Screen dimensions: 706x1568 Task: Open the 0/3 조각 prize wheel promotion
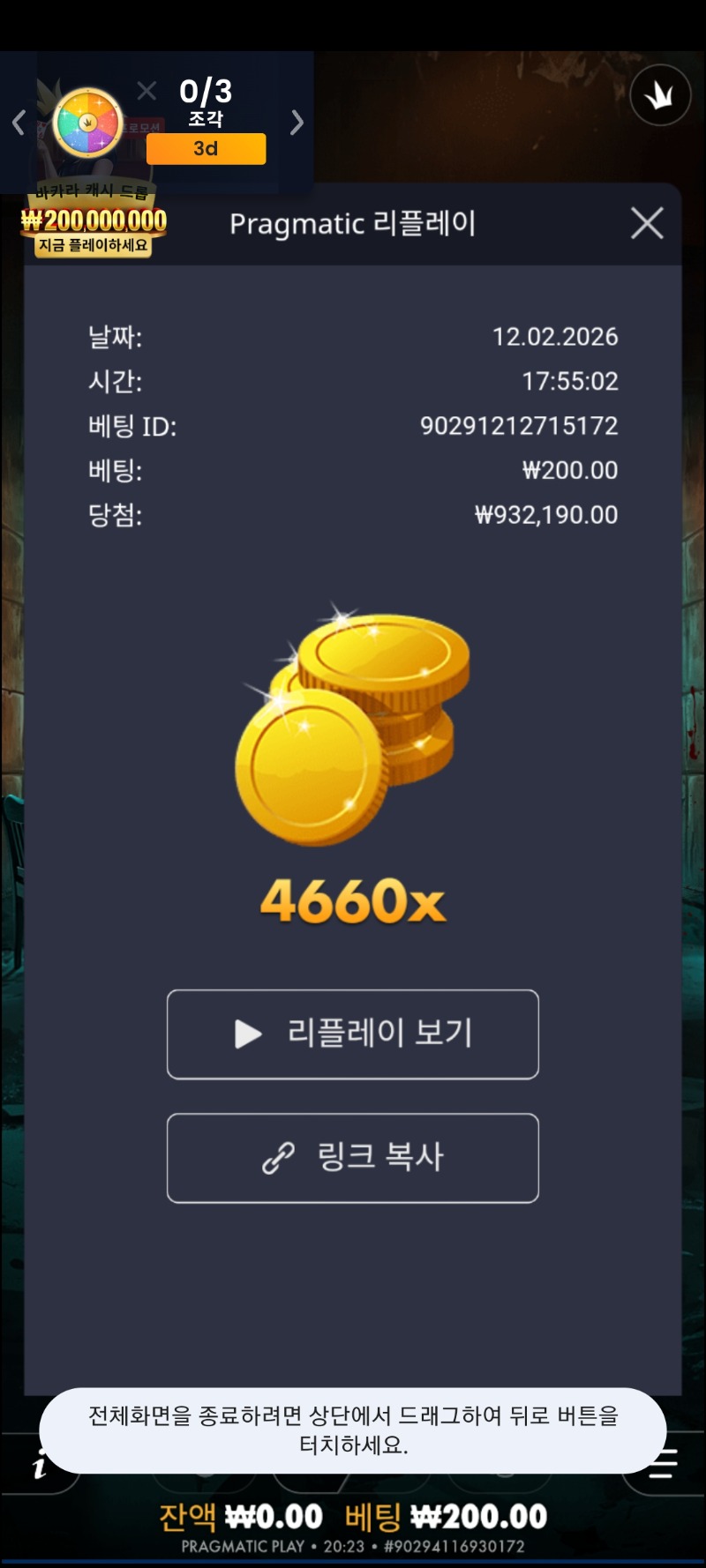pyautogui.click(x=87, y=123)
